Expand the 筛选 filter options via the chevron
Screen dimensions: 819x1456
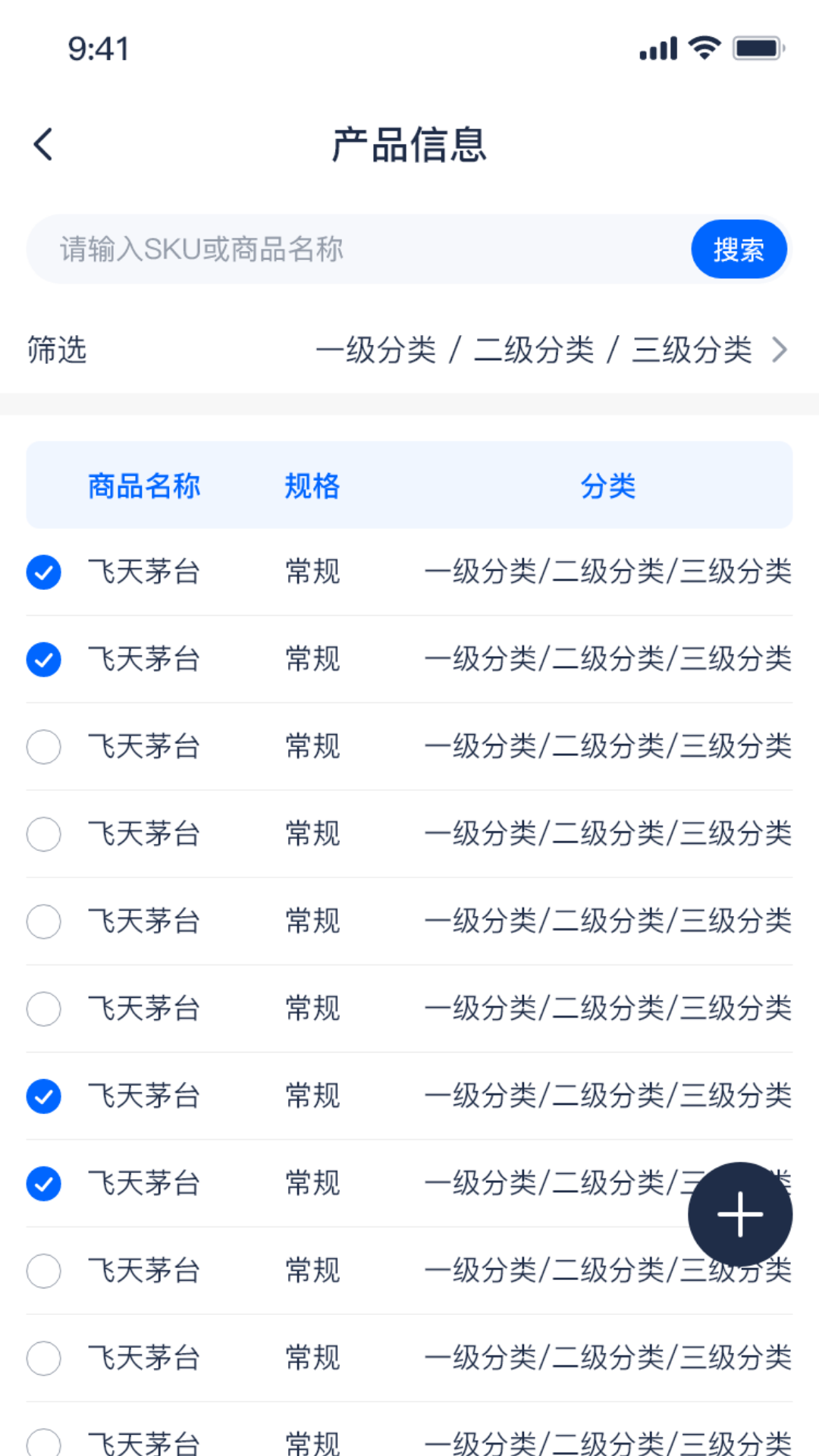[x=780, y=350]
